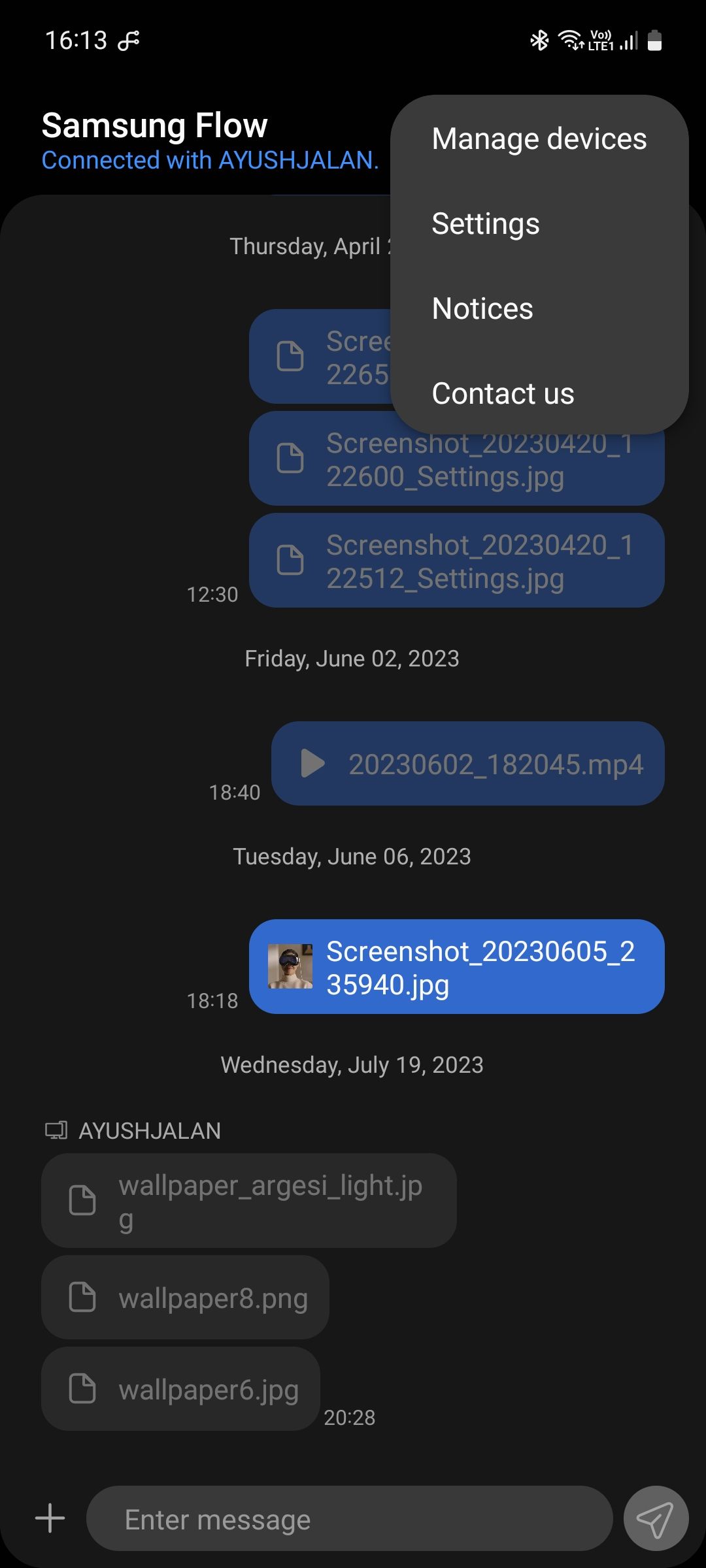Tap the clock time in the status bar
The image size is (706, 1568).
click(76, 41)
